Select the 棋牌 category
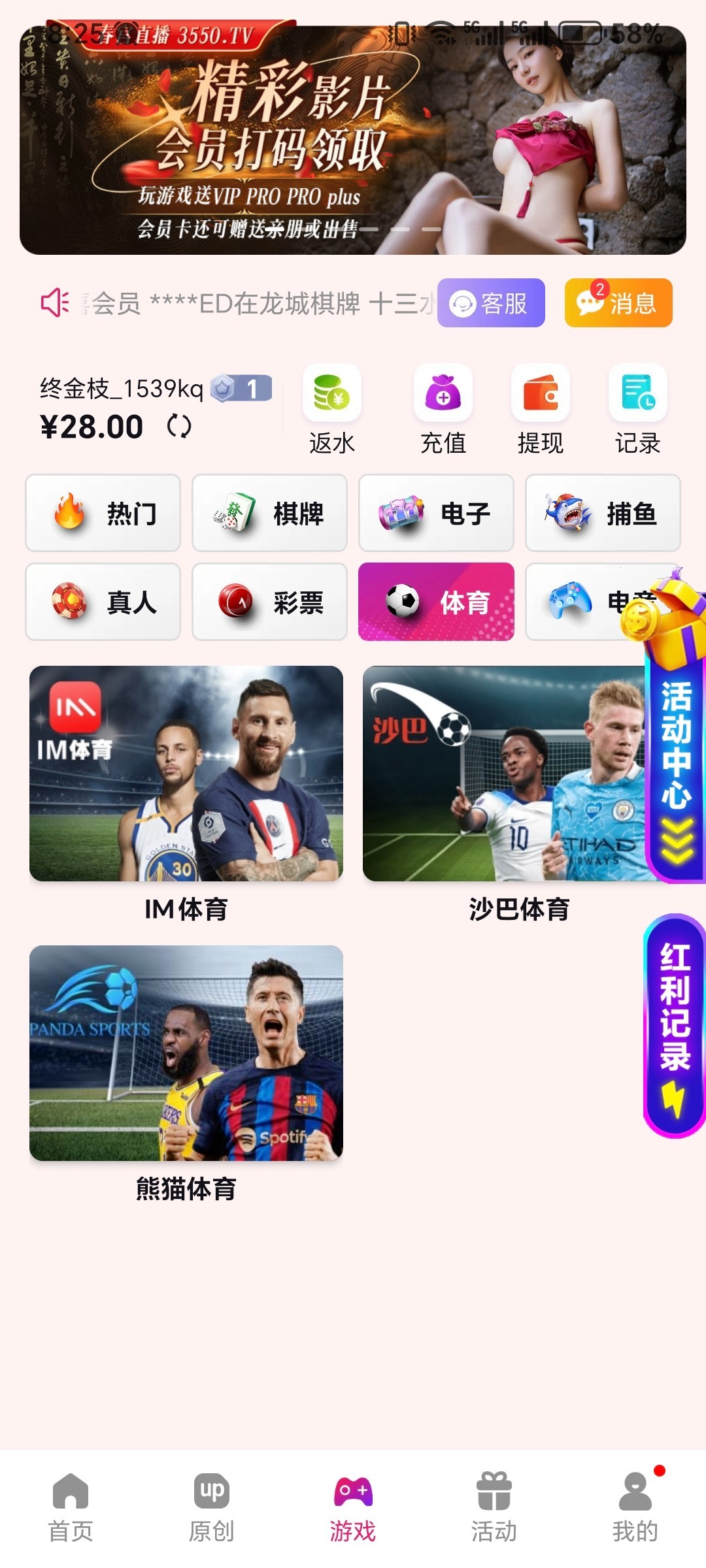 [x=269, y=514]
